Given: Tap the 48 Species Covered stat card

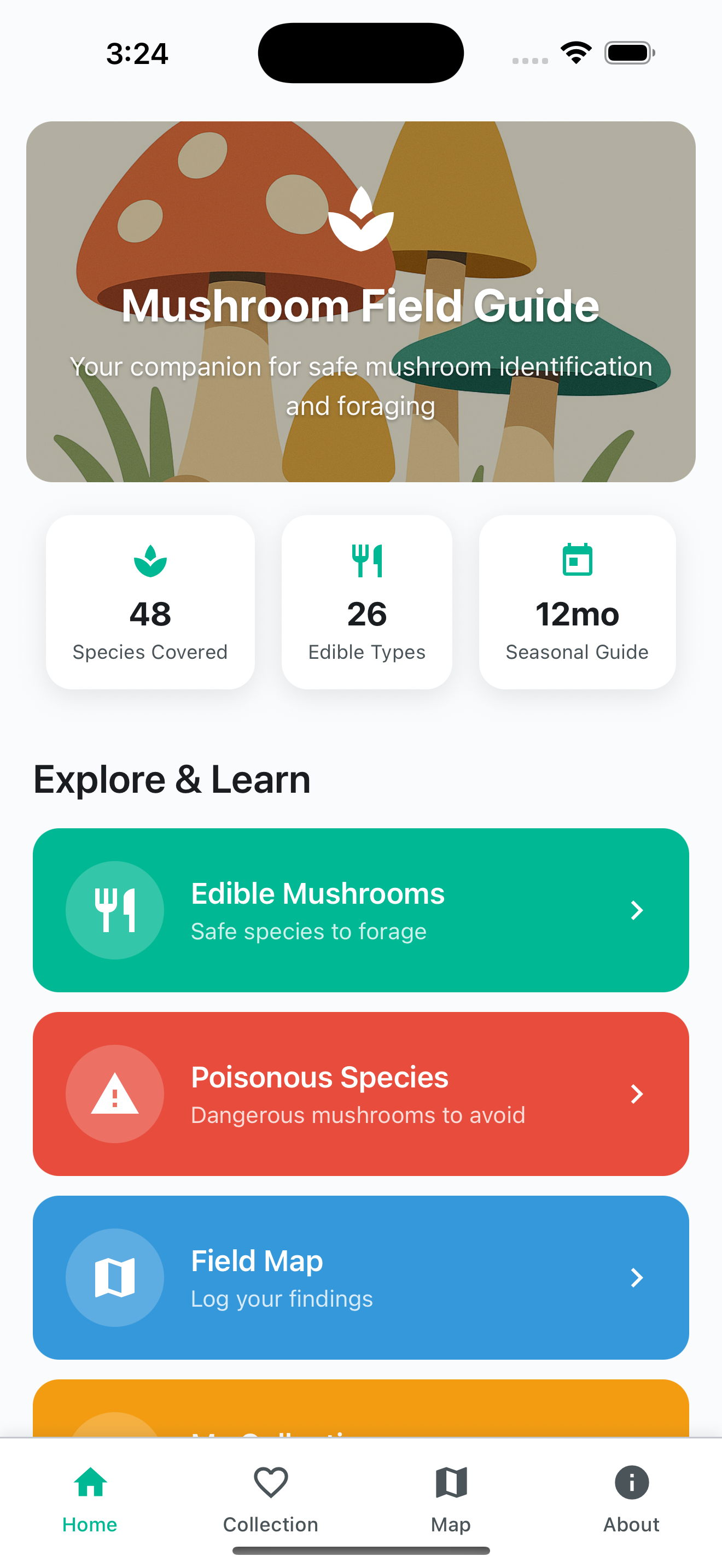Looking at the screenshot, I should pos(150,602).
